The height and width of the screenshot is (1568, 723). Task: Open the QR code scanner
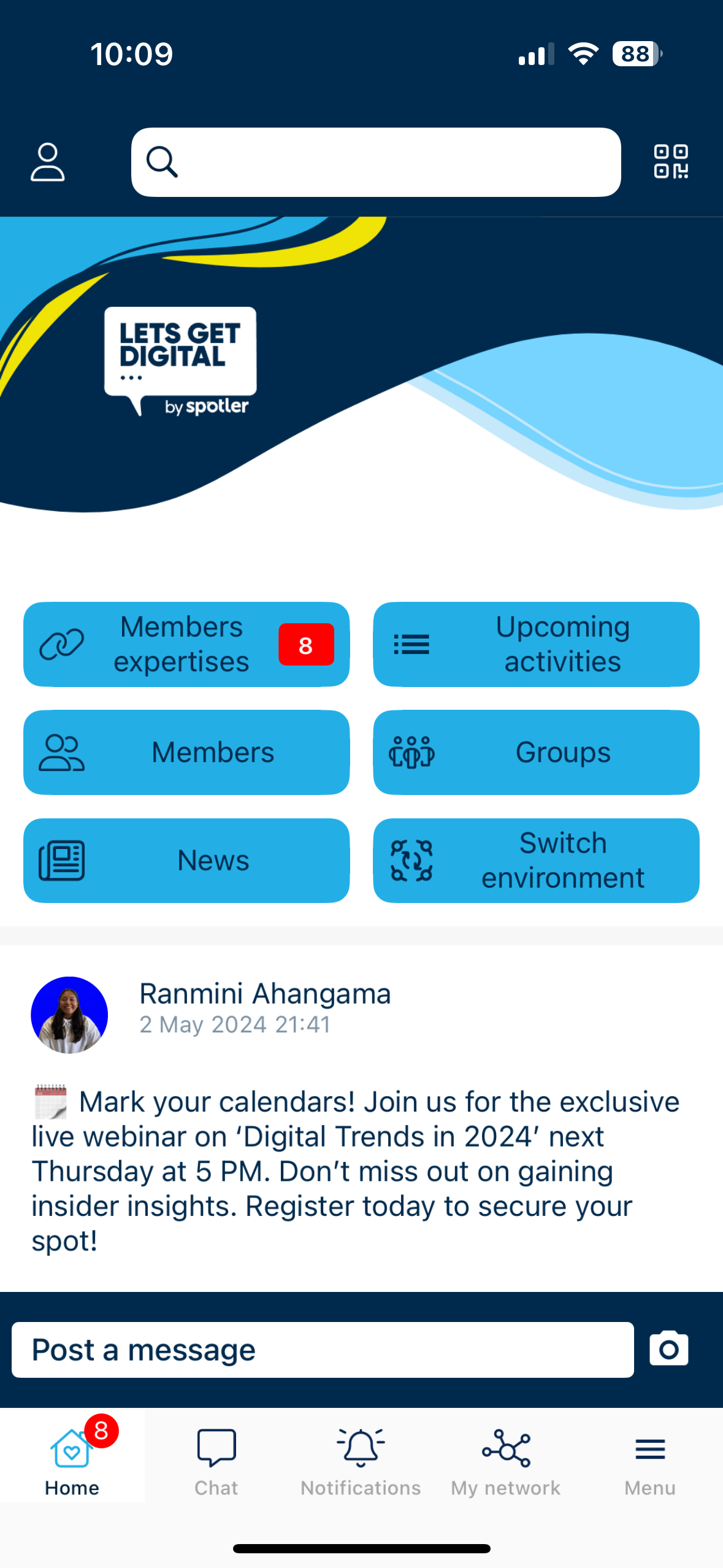(670, 162)
